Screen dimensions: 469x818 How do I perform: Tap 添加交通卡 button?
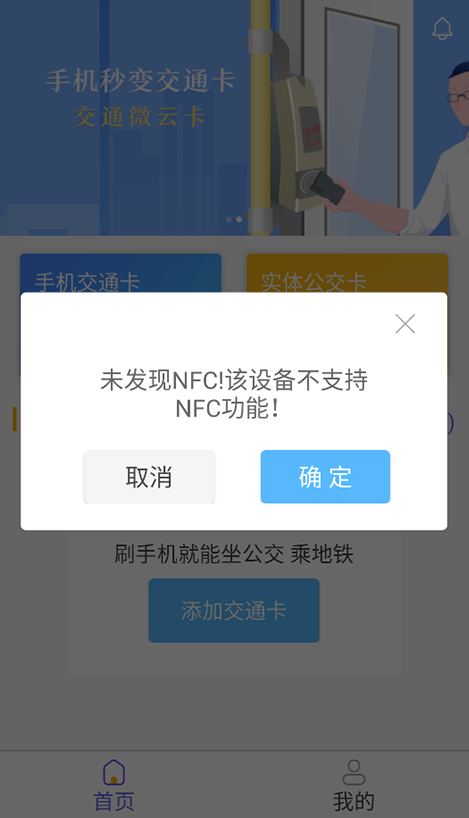click(x=234, y=610)
